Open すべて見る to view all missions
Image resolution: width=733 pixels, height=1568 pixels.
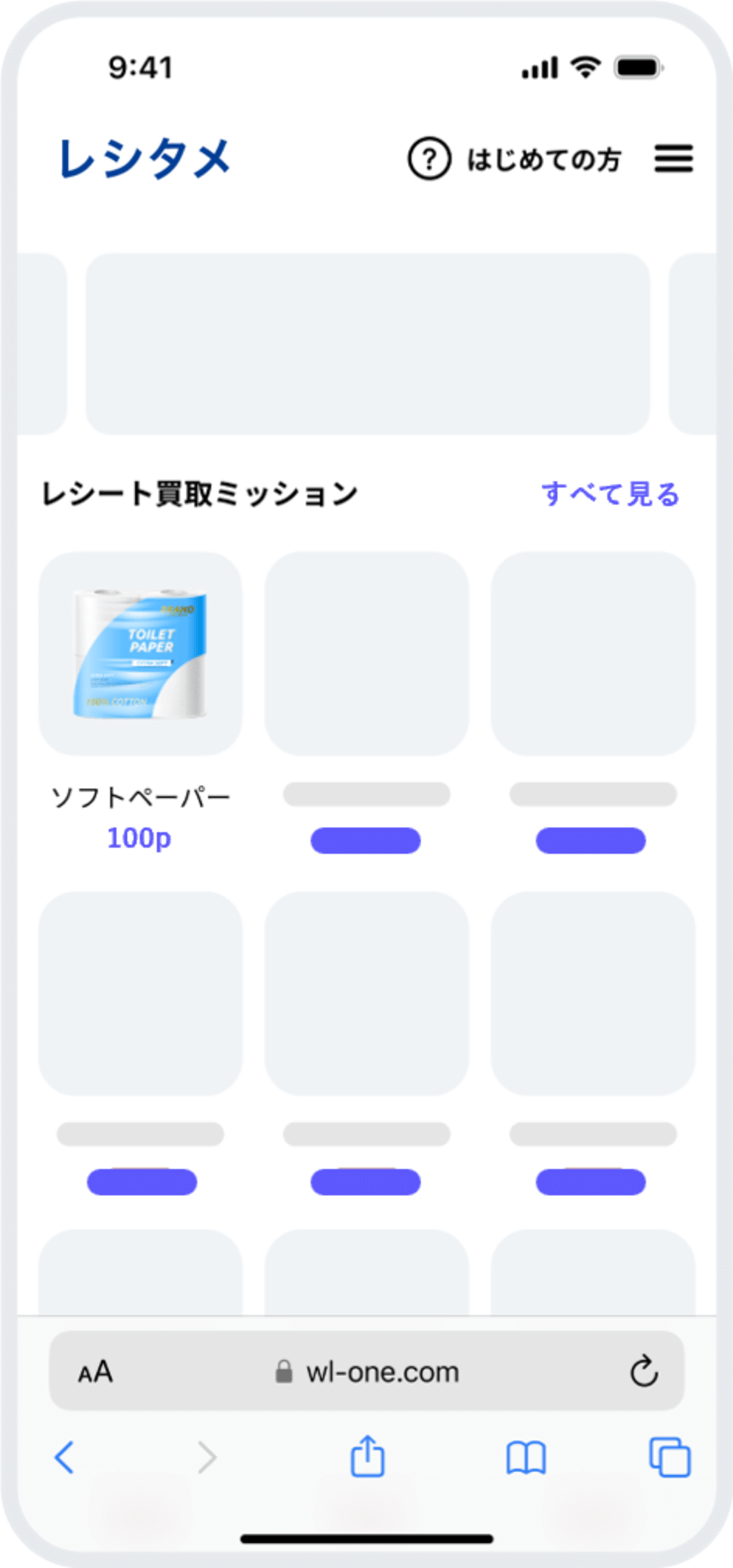609,493
